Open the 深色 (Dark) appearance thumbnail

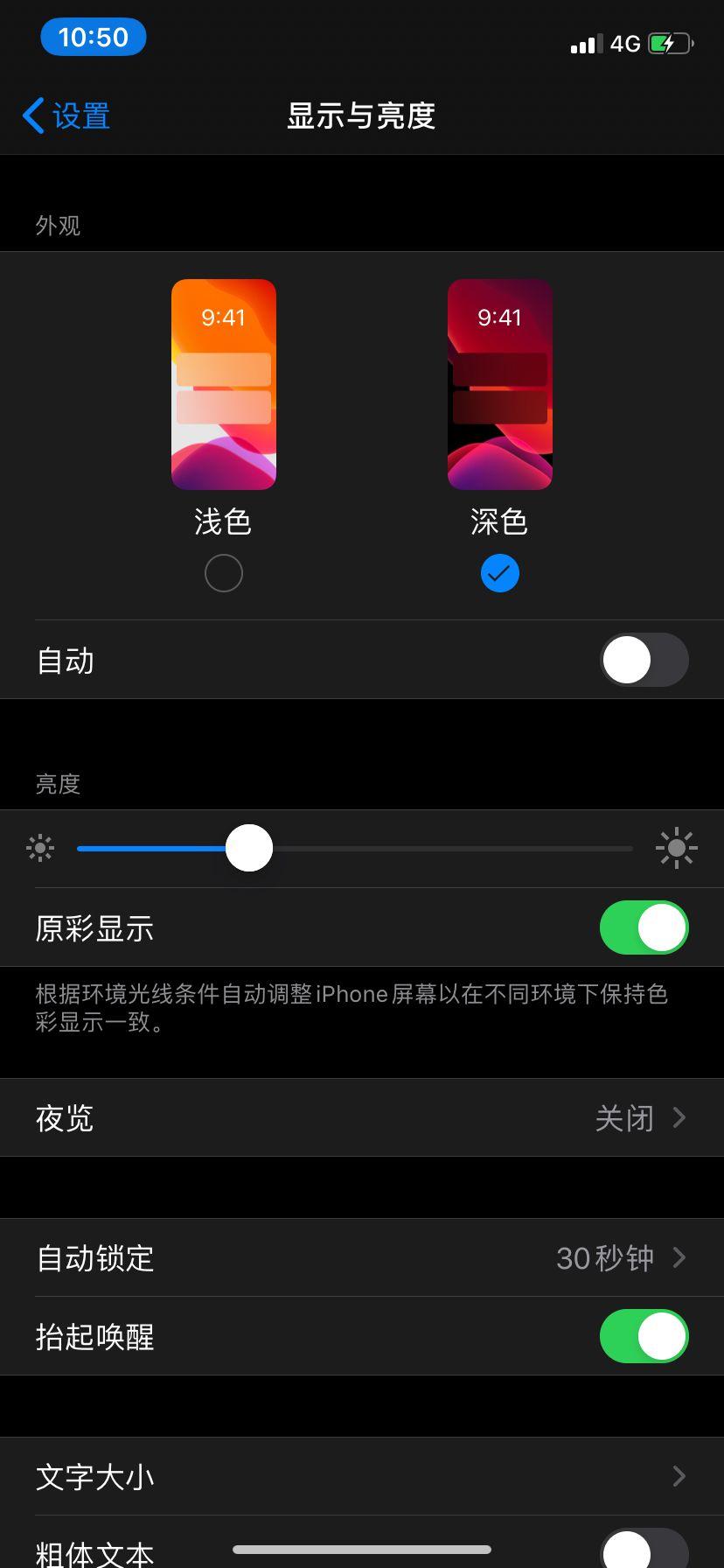tap(499, 383)
